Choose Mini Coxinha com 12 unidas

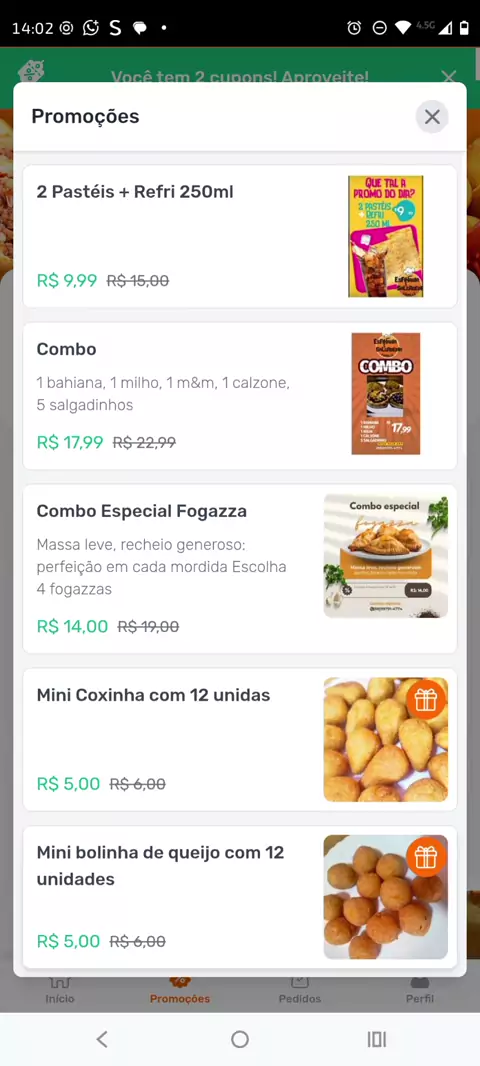[x=240, y=739]
